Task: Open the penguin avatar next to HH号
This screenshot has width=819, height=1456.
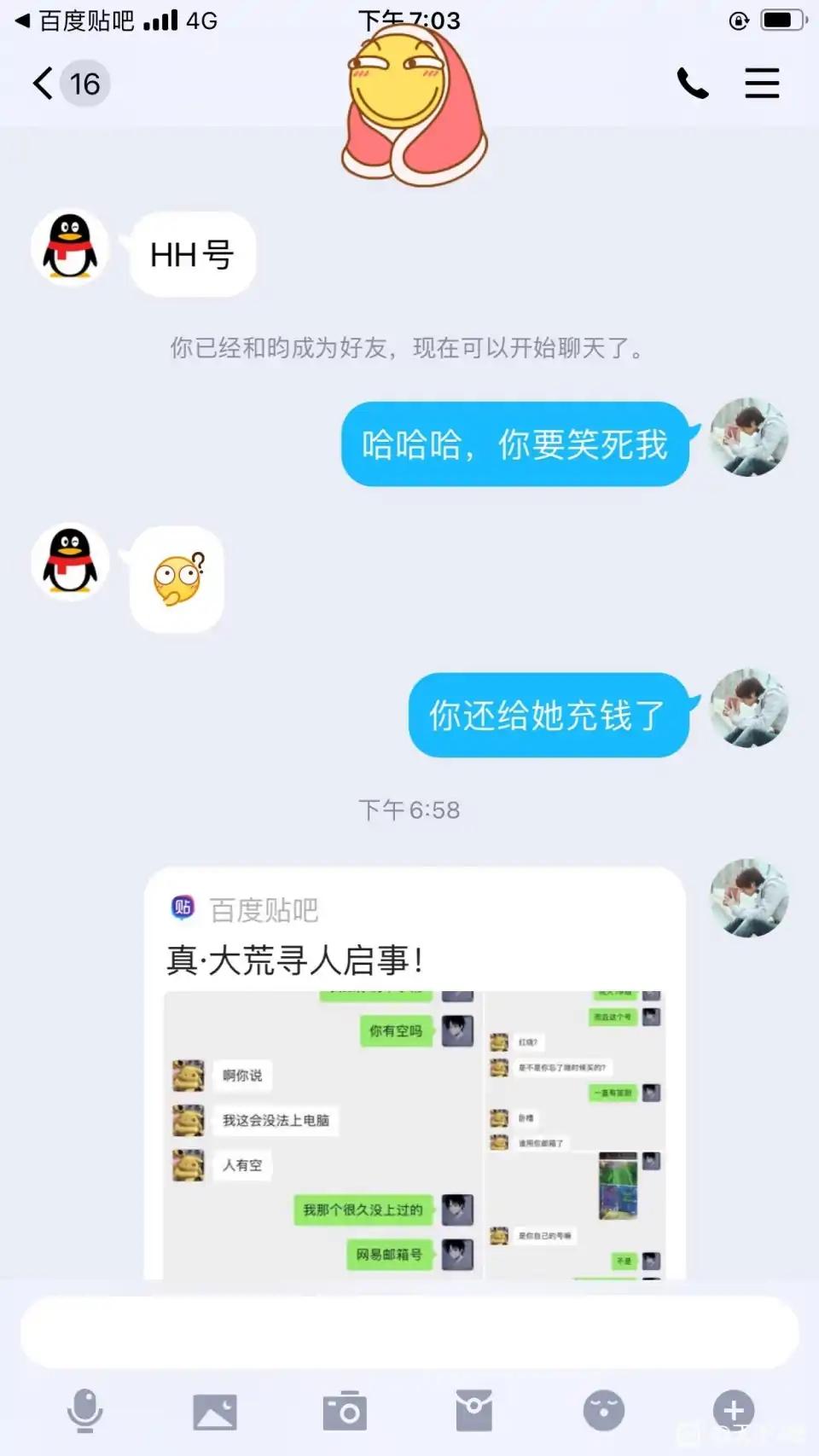Action: click(70, 247)
